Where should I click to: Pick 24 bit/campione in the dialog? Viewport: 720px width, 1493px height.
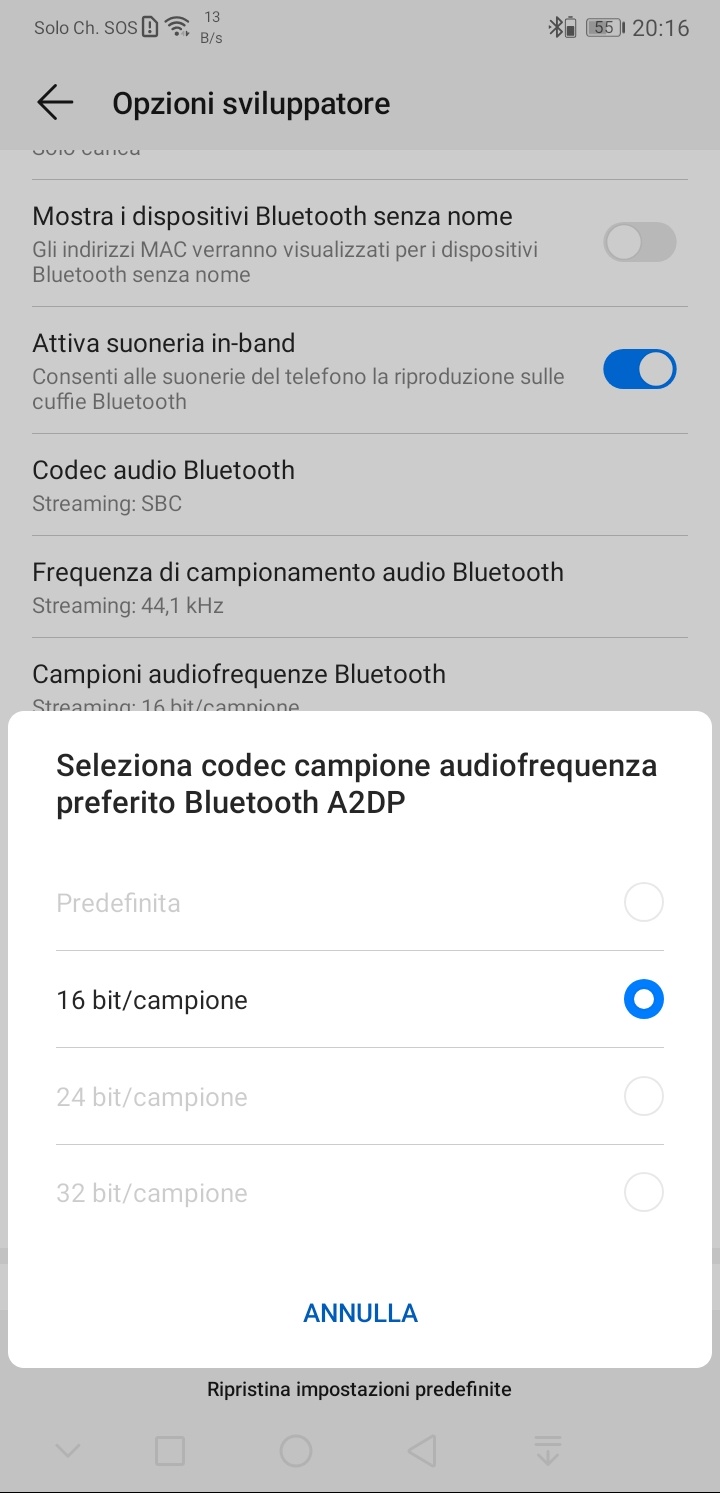pyautogui.click(x=643, y=1096)
